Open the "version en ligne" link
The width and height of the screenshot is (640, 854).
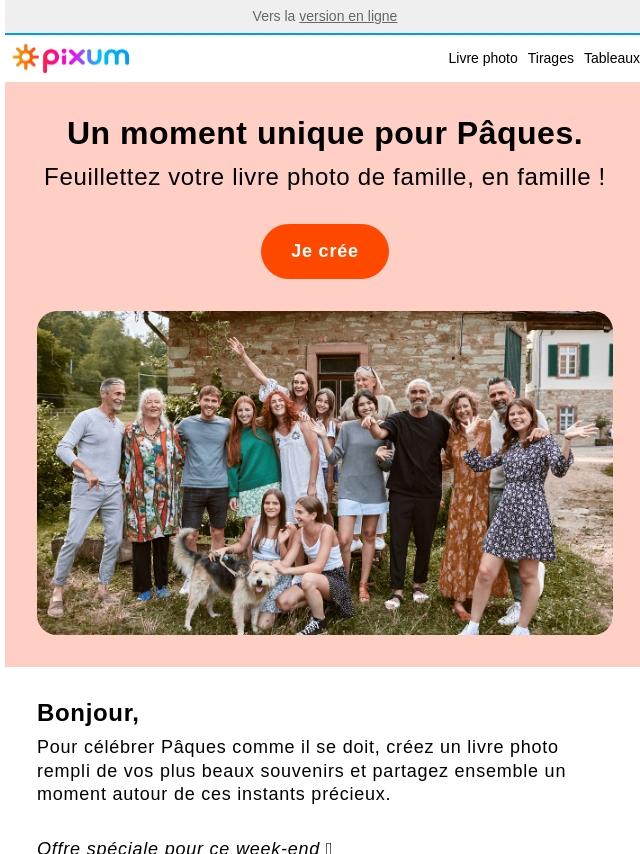(348, 16)
